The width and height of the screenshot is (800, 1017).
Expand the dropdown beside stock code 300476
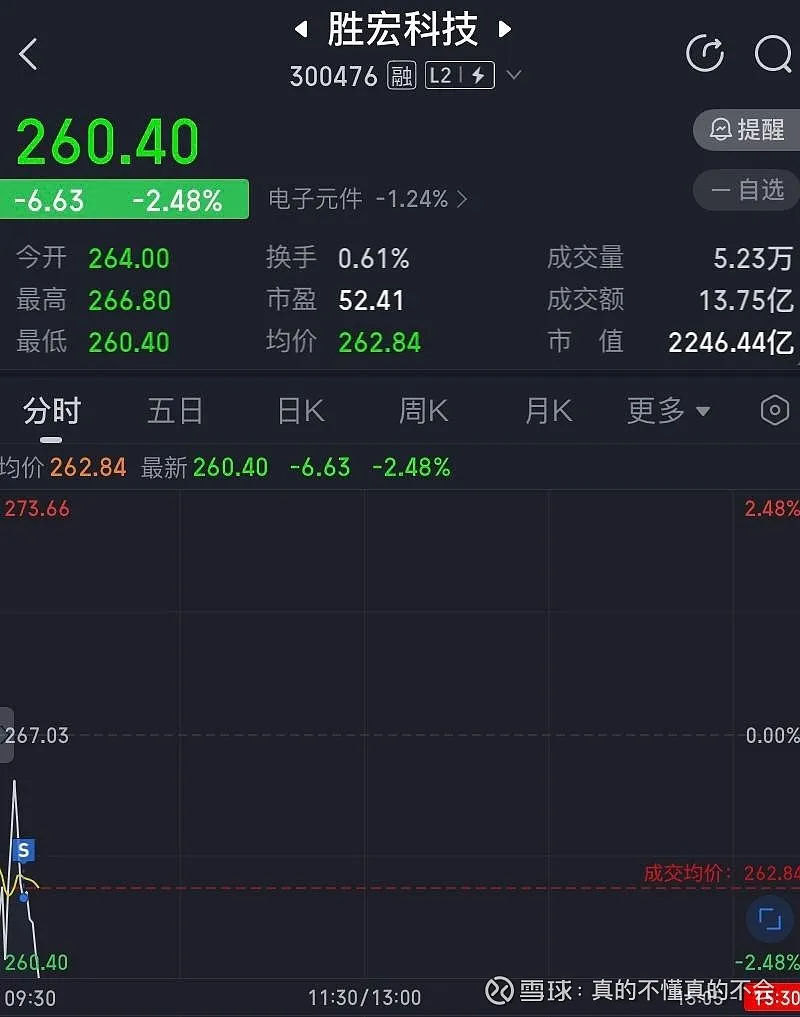pos(514,75)
